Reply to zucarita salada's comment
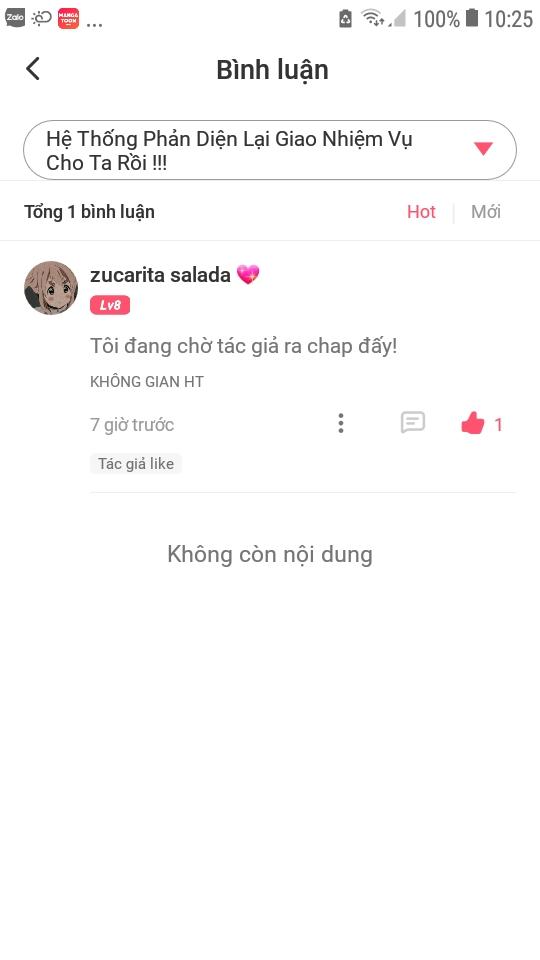The image size is (540, 960). (413, 422)
